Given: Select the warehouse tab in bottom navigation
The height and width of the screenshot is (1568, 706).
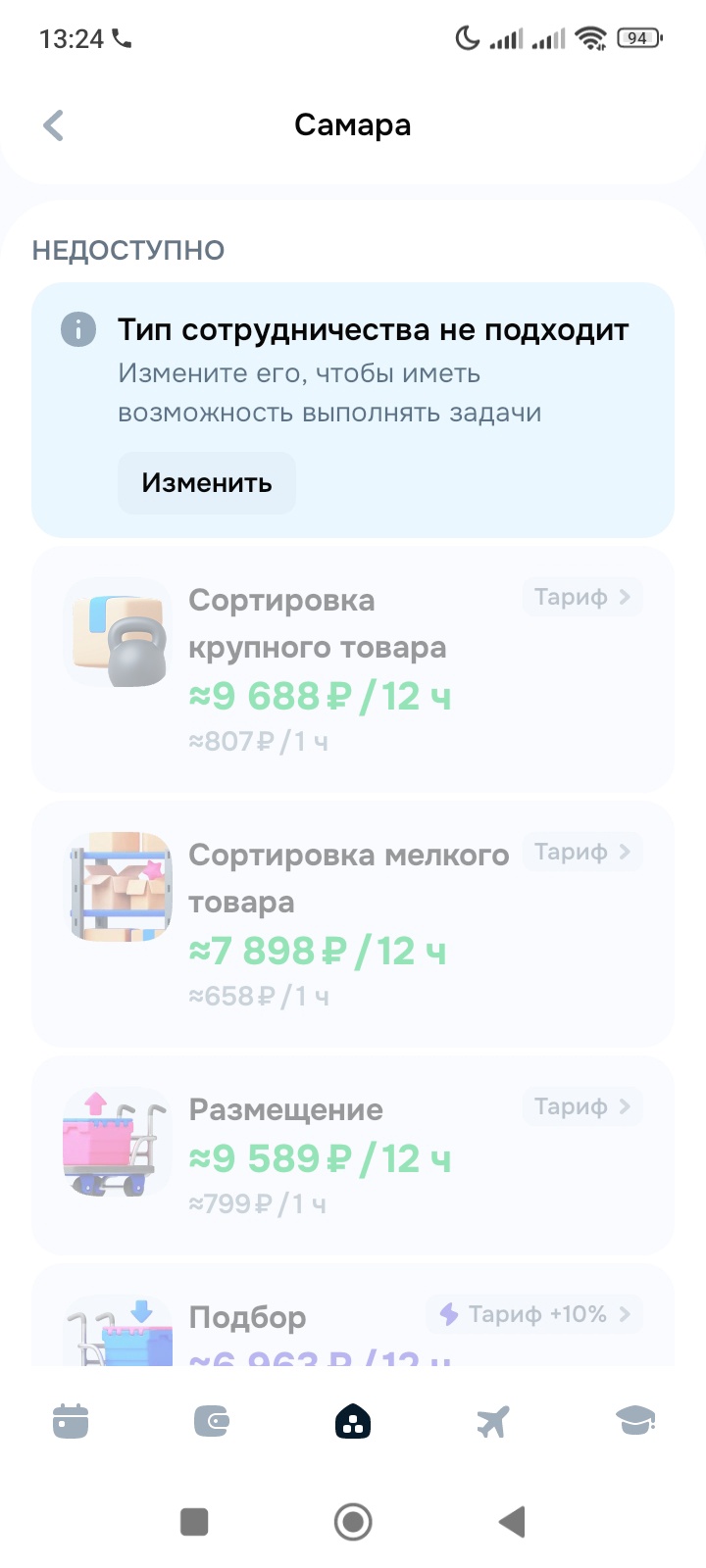Looking at the screenshot, I should [x=353, y=1421].
